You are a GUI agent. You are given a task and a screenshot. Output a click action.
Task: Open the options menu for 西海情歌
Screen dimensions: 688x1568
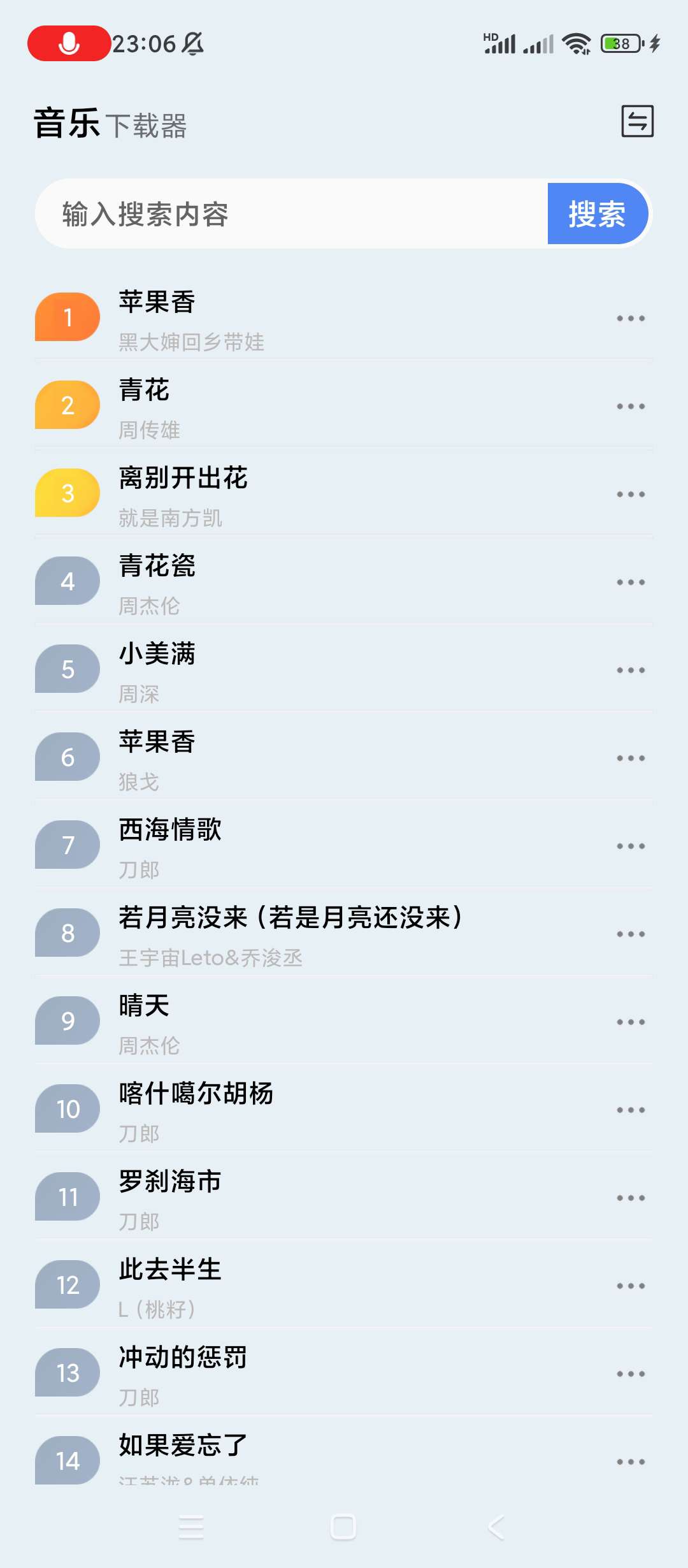[631, 845]
